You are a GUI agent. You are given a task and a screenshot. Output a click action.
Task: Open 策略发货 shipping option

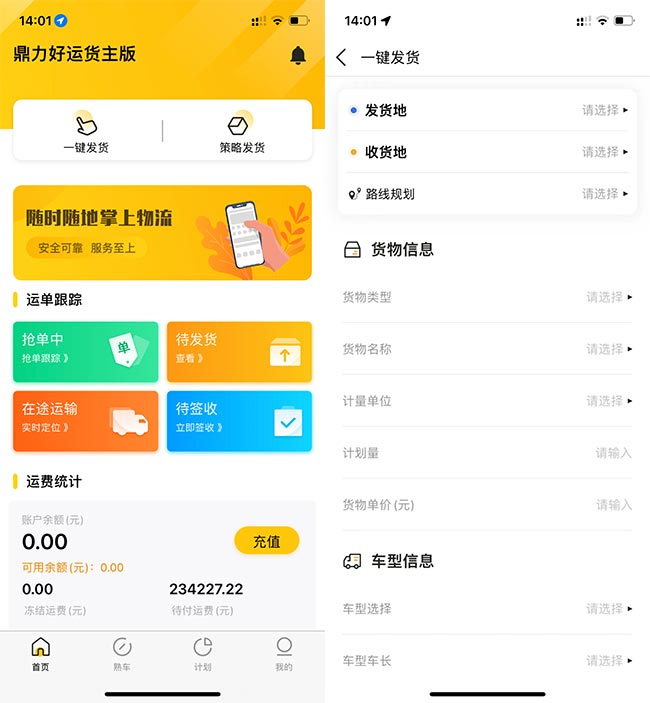242,131
